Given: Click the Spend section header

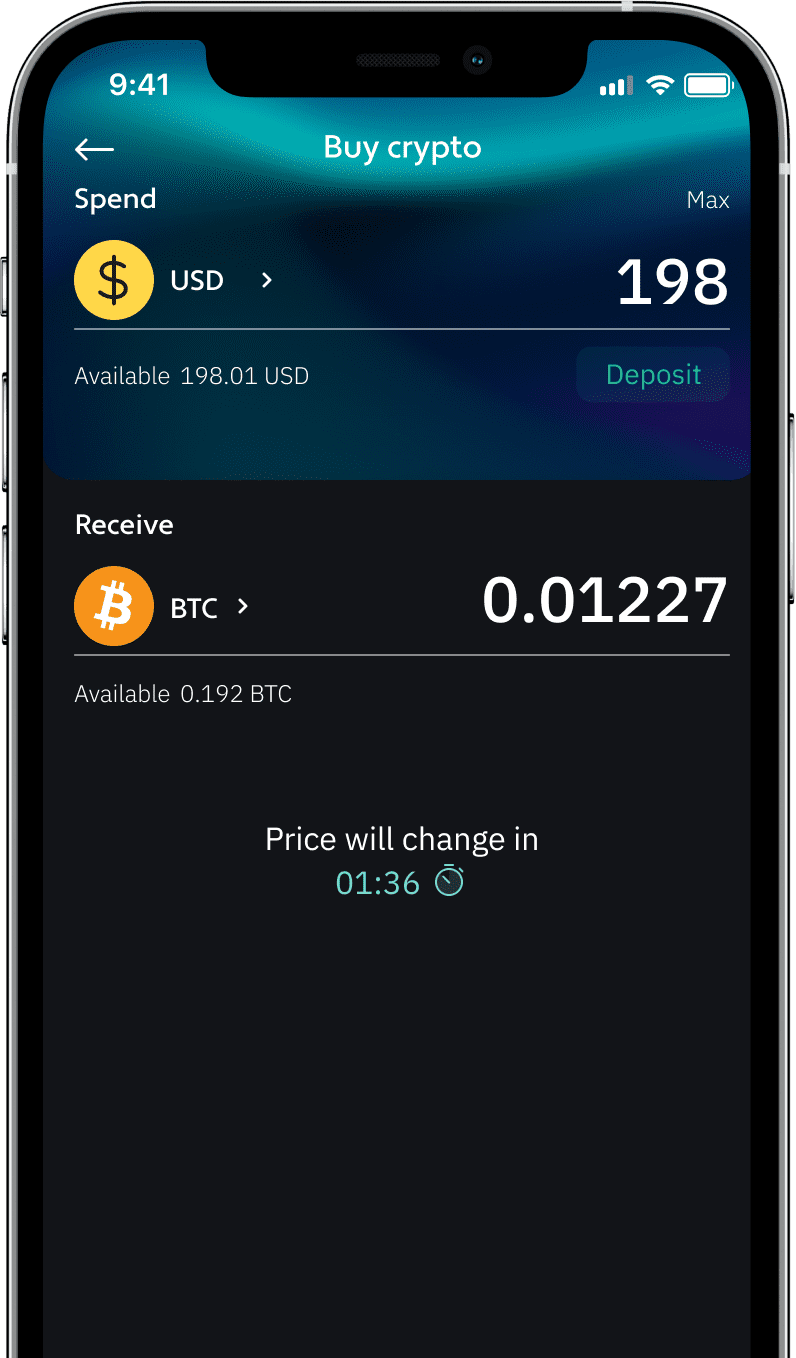Looking at the screenshot, I should tap(115, 199).
